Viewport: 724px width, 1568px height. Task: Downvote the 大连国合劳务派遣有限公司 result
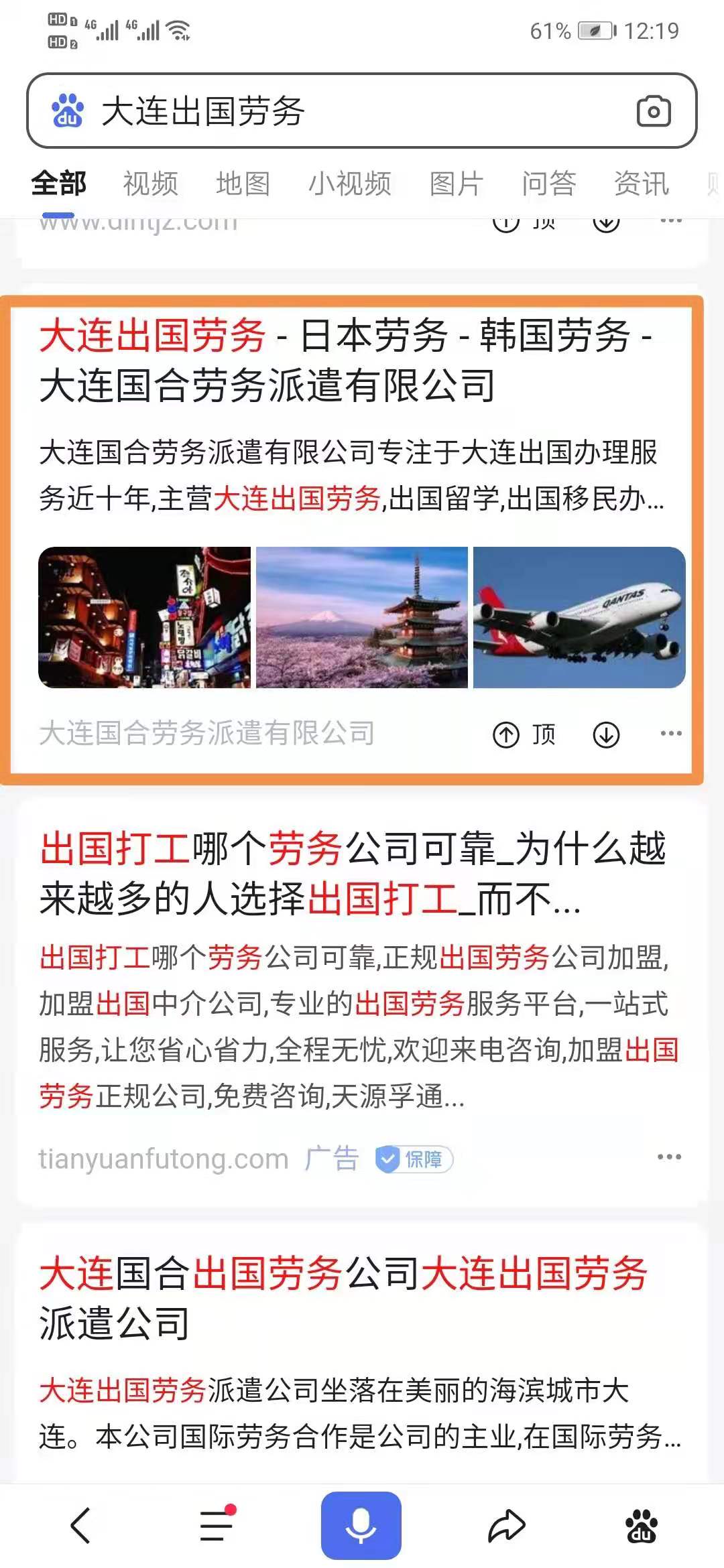[606, 734]
